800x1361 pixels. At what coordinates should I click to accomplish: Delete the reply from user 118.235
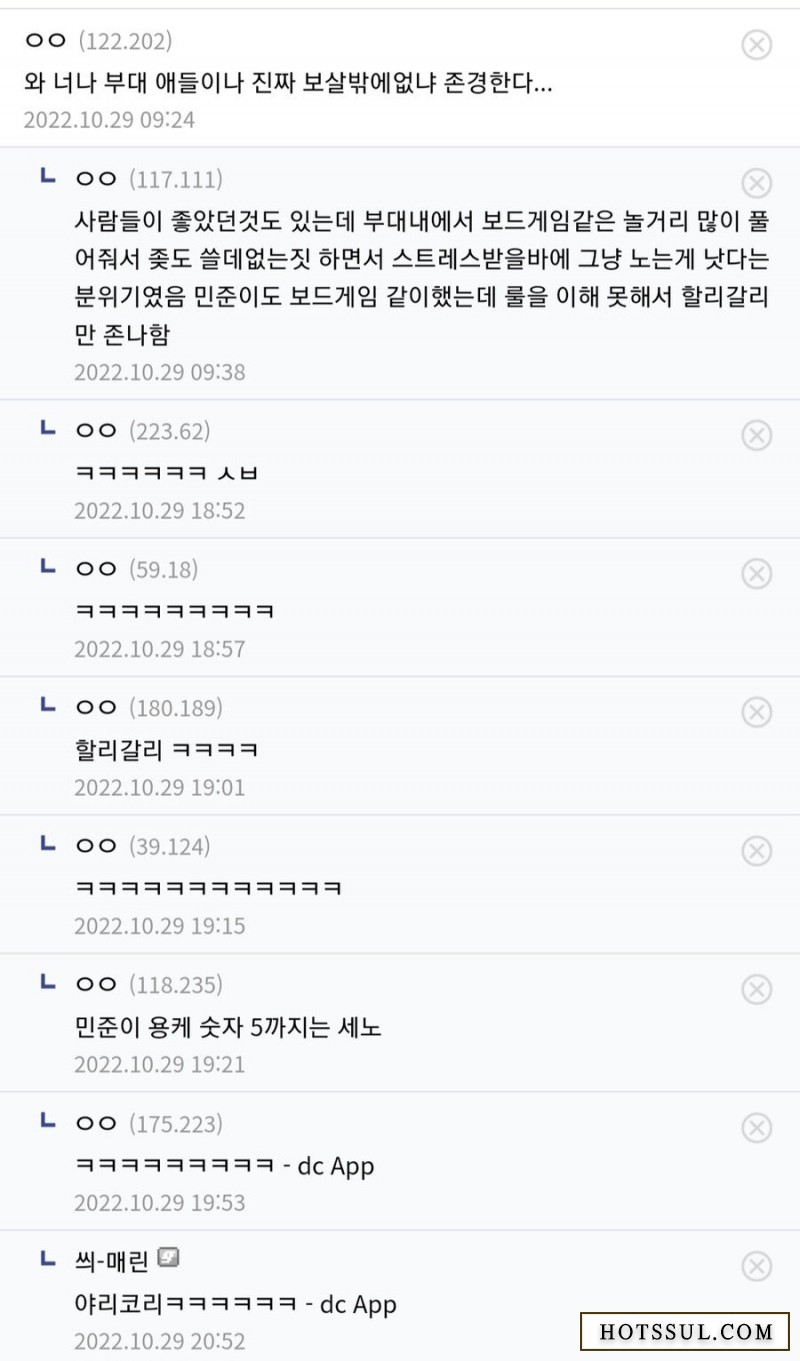click(x=756, y=989)
